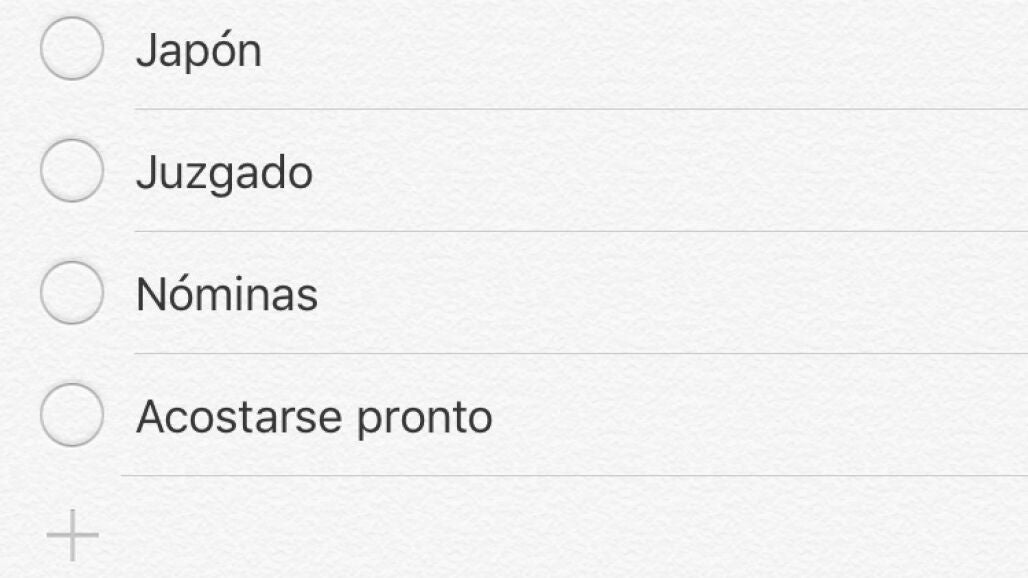The image size is (1028, 578).
Task: Add a new reminder with the plus
Action: click(72, 535)
